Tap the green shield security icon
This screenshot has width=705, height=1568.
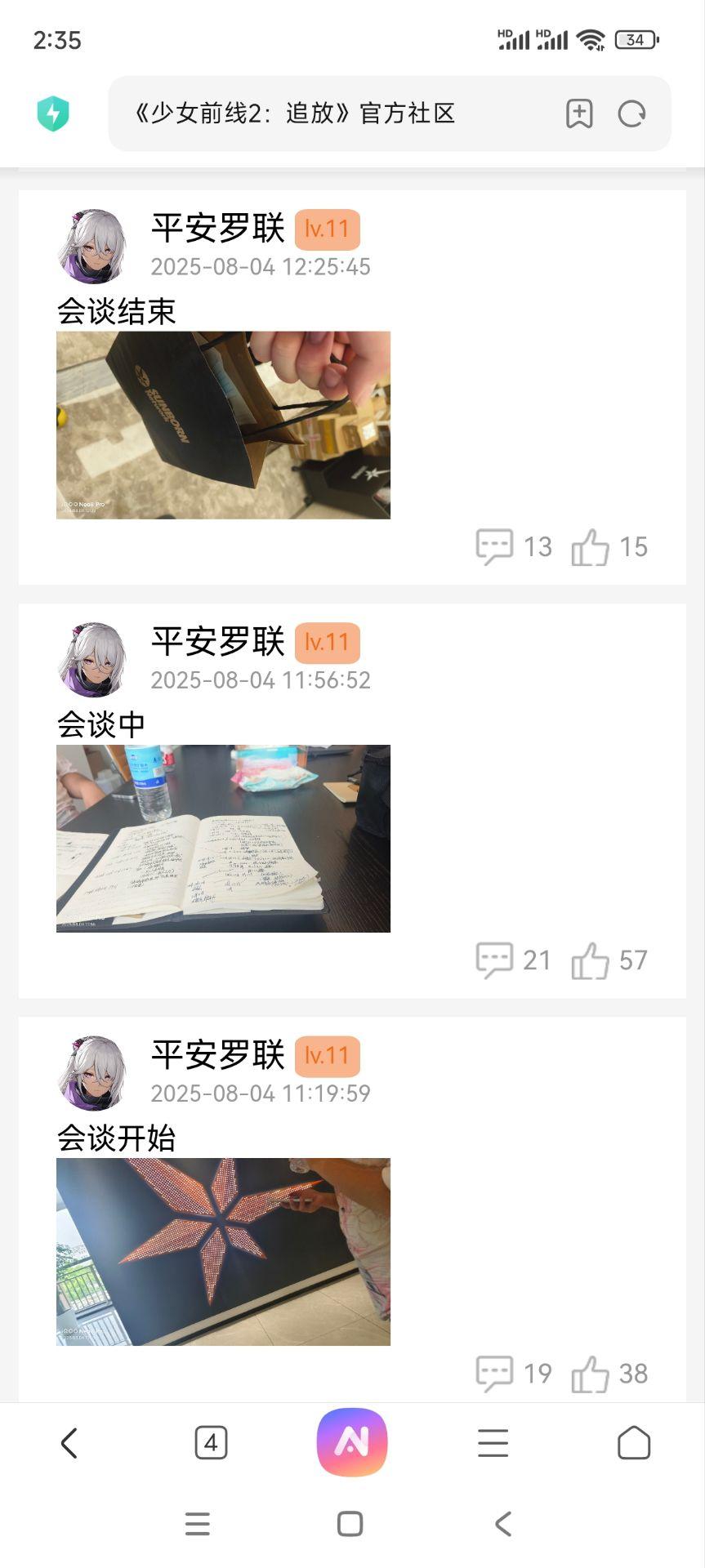coord(53,114)
